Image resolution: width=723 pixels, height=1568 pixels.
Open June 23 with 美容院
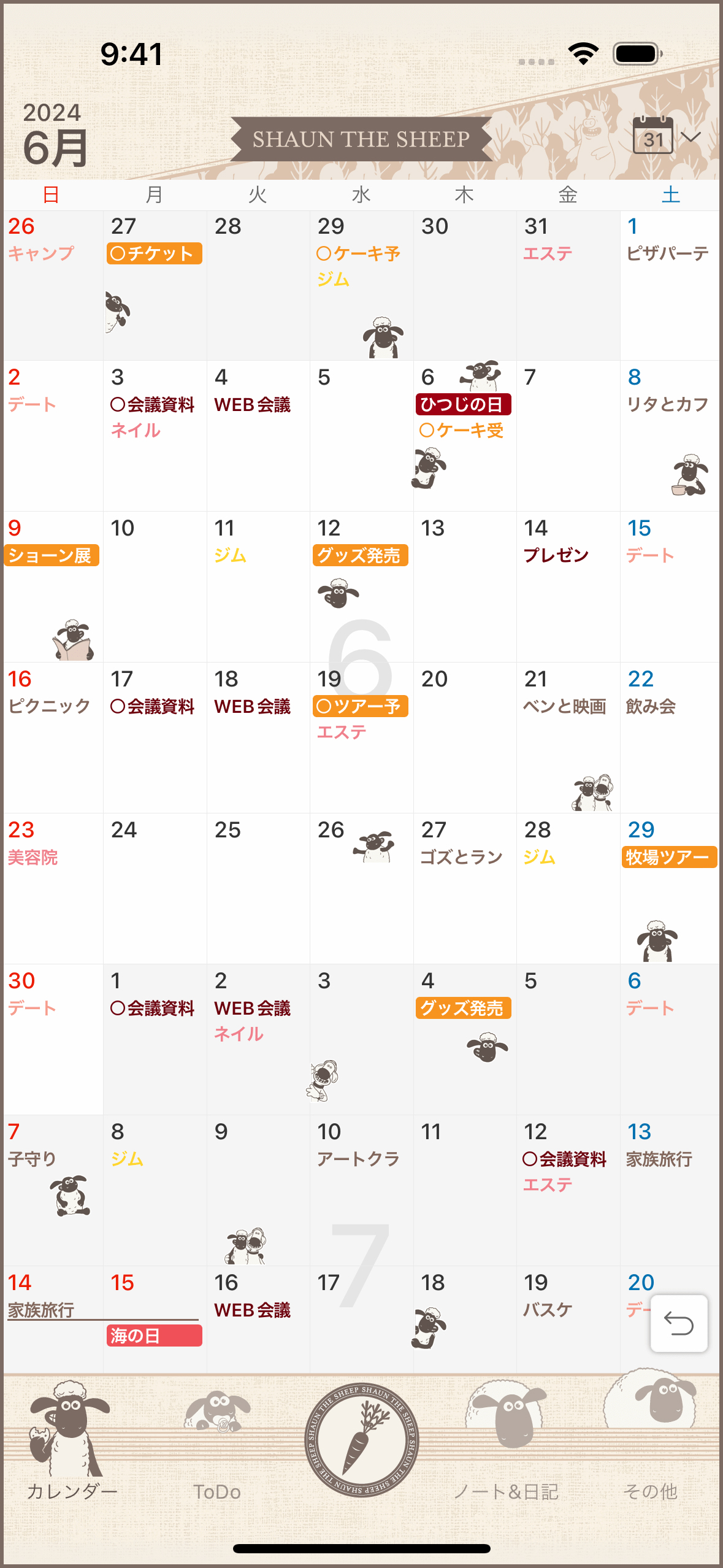point(53,886)
